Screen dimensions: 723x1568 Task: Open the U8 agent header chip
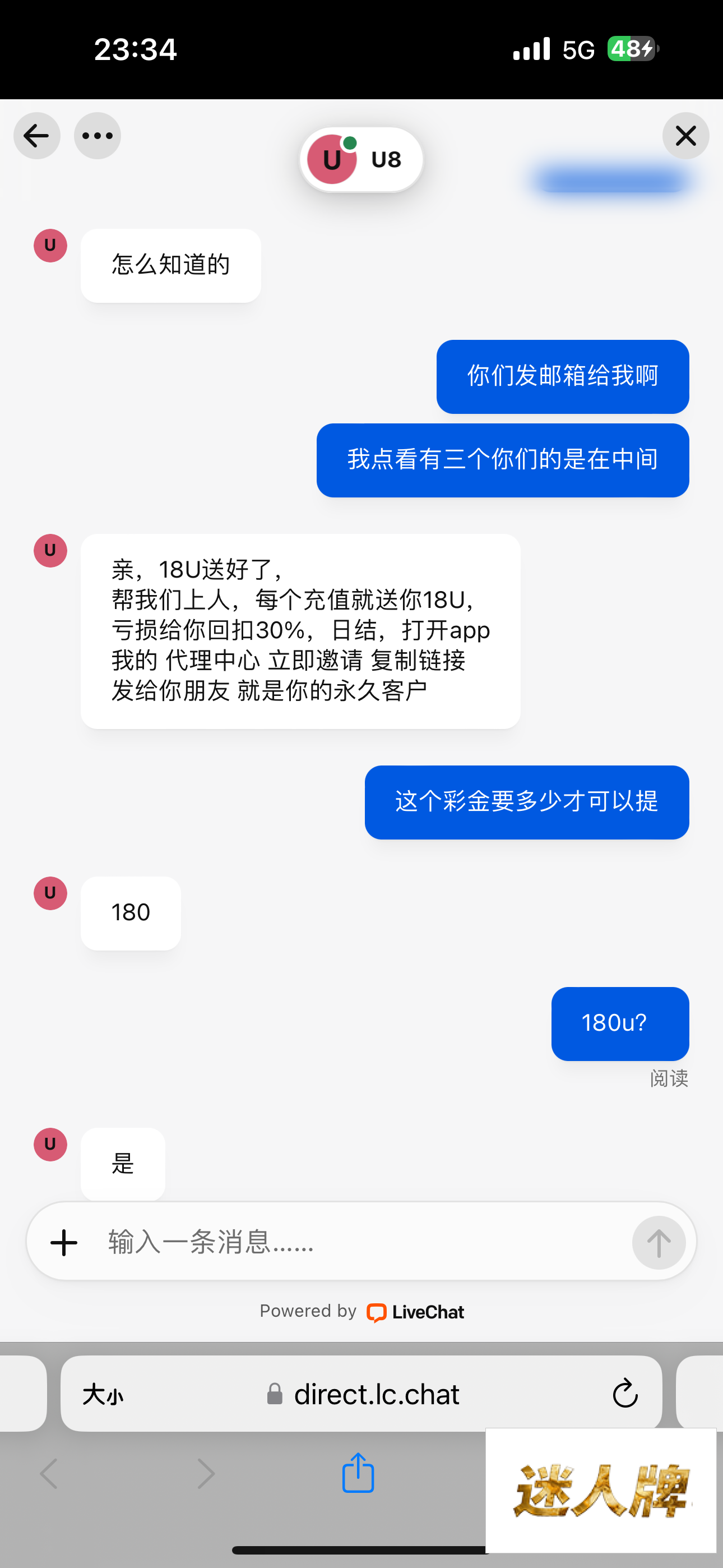[x=361, y=160]
